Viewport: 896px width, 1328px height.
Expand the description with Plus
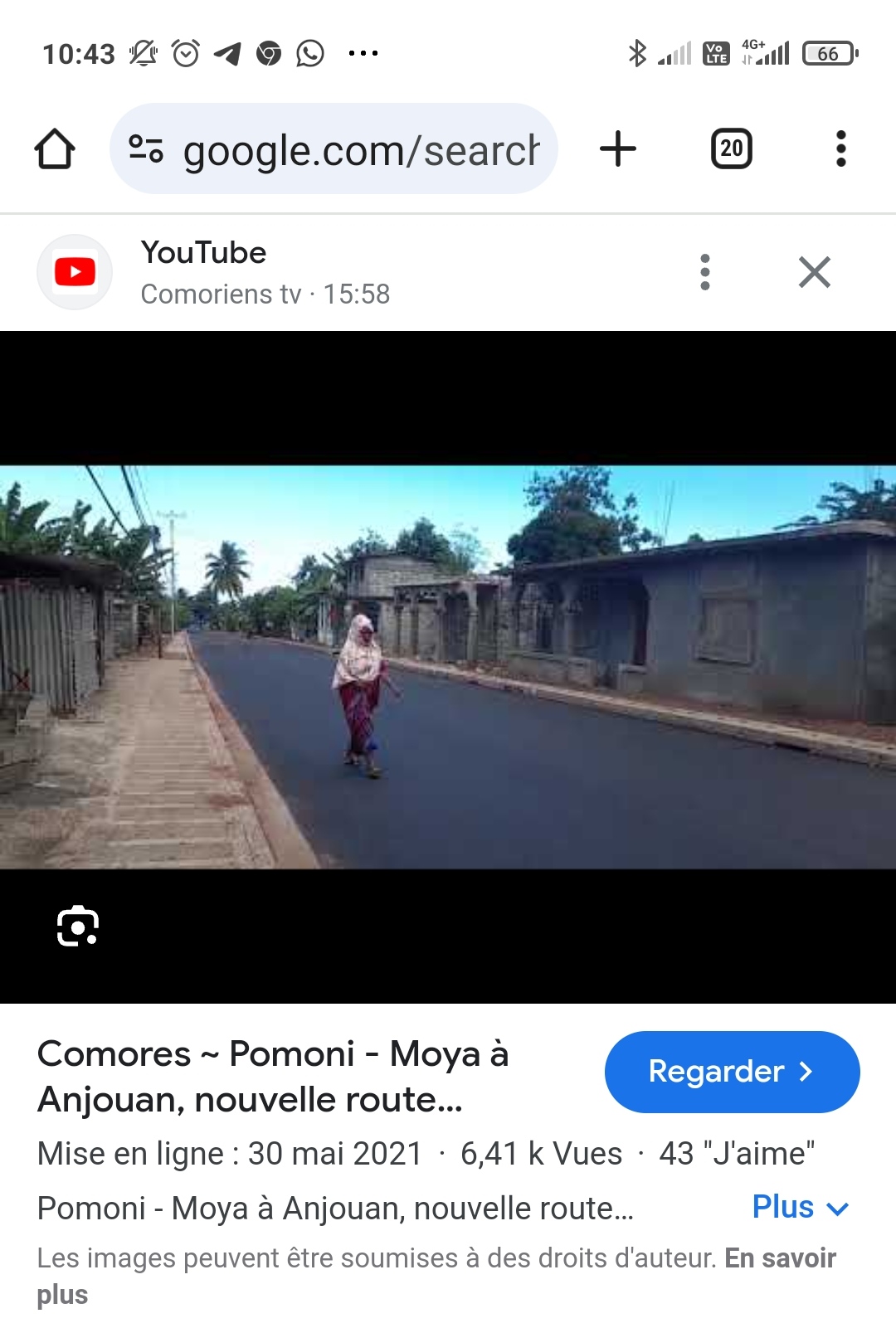(799, 1208)
